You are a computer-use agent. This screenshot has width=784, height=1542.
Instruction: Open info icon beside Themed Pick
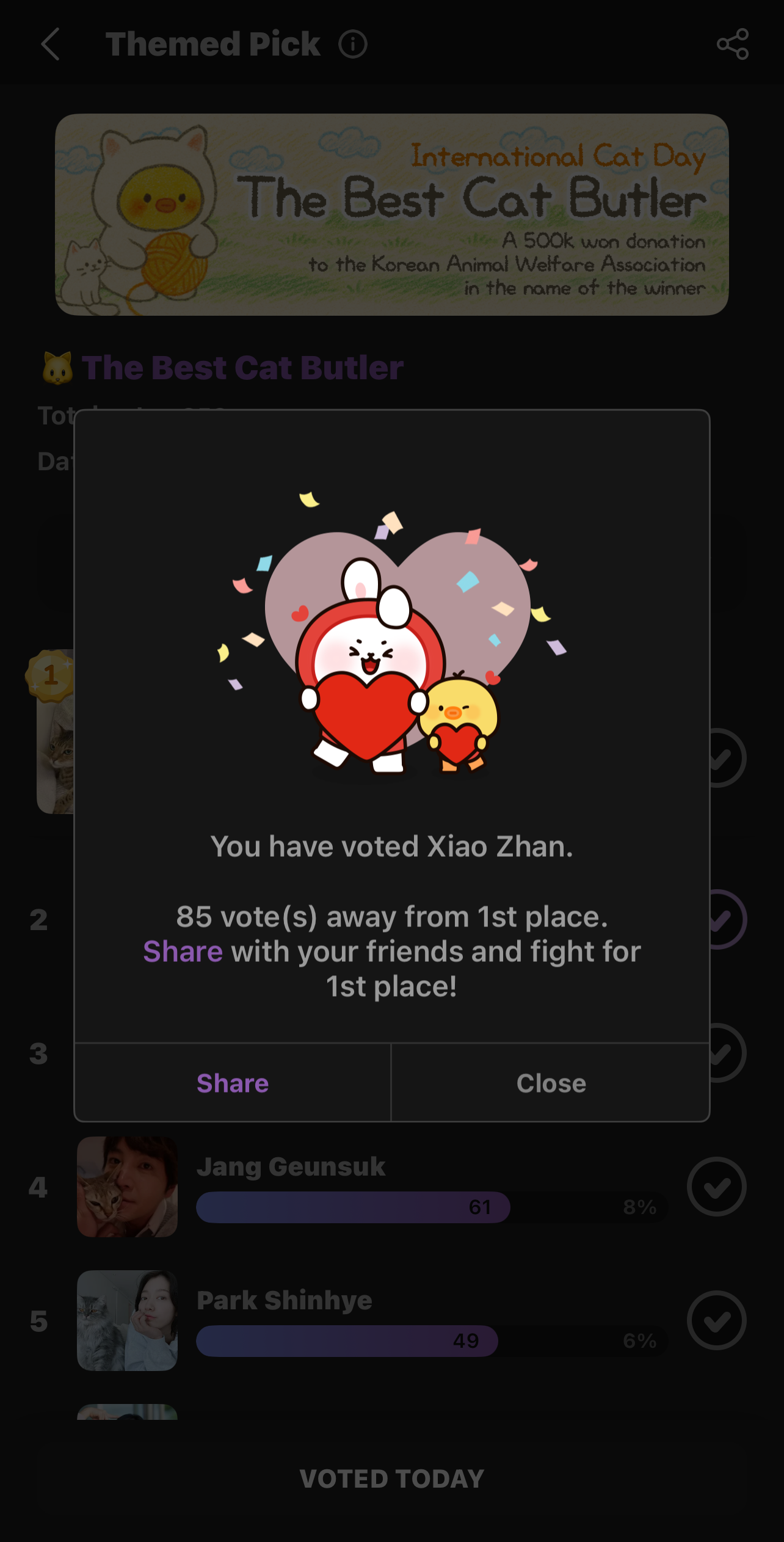(353, 45)
